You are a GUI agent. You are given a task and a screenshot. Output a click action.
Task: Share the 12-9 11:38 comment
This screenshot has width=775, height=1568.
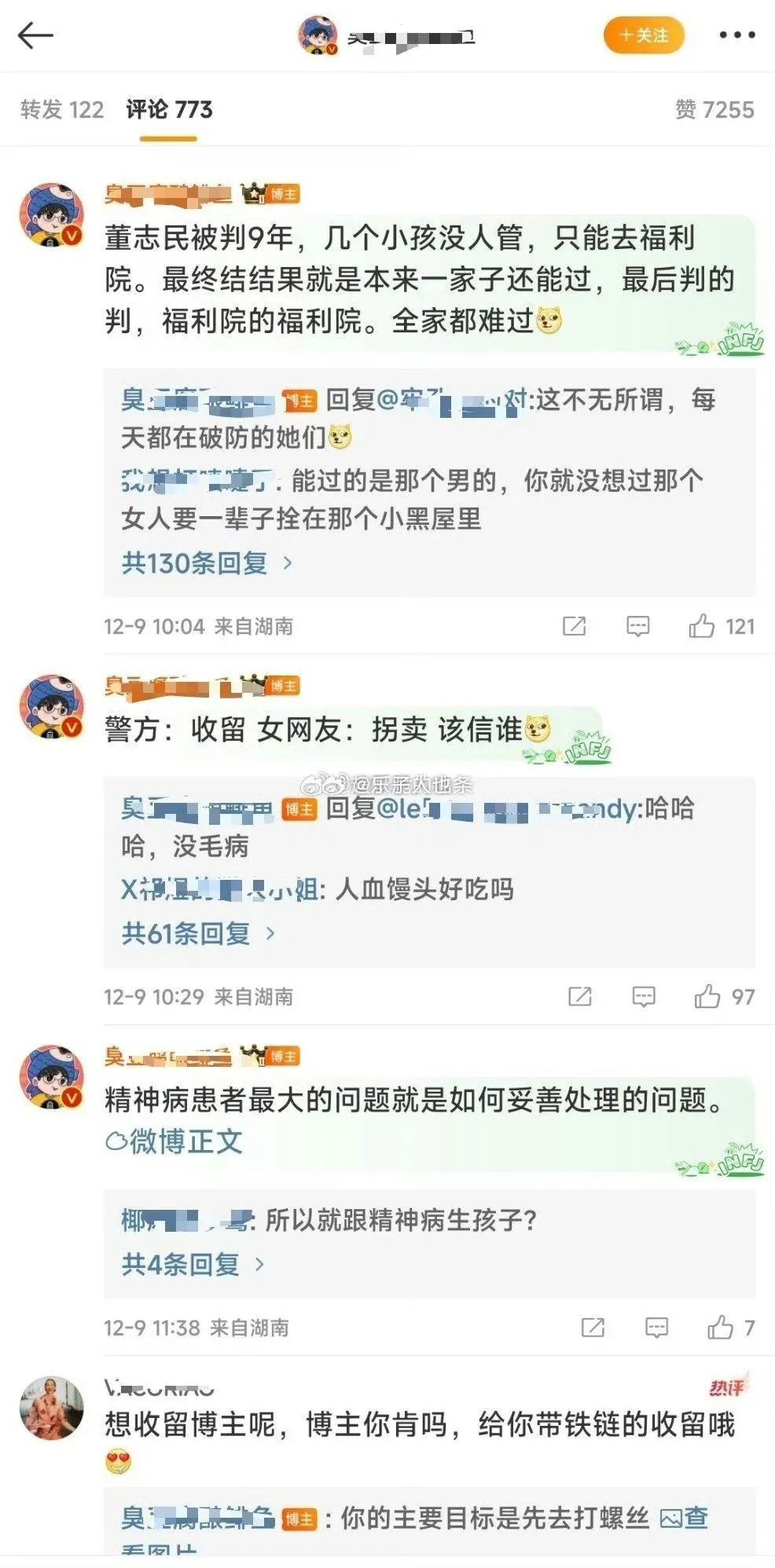(x=592, y=1328)
